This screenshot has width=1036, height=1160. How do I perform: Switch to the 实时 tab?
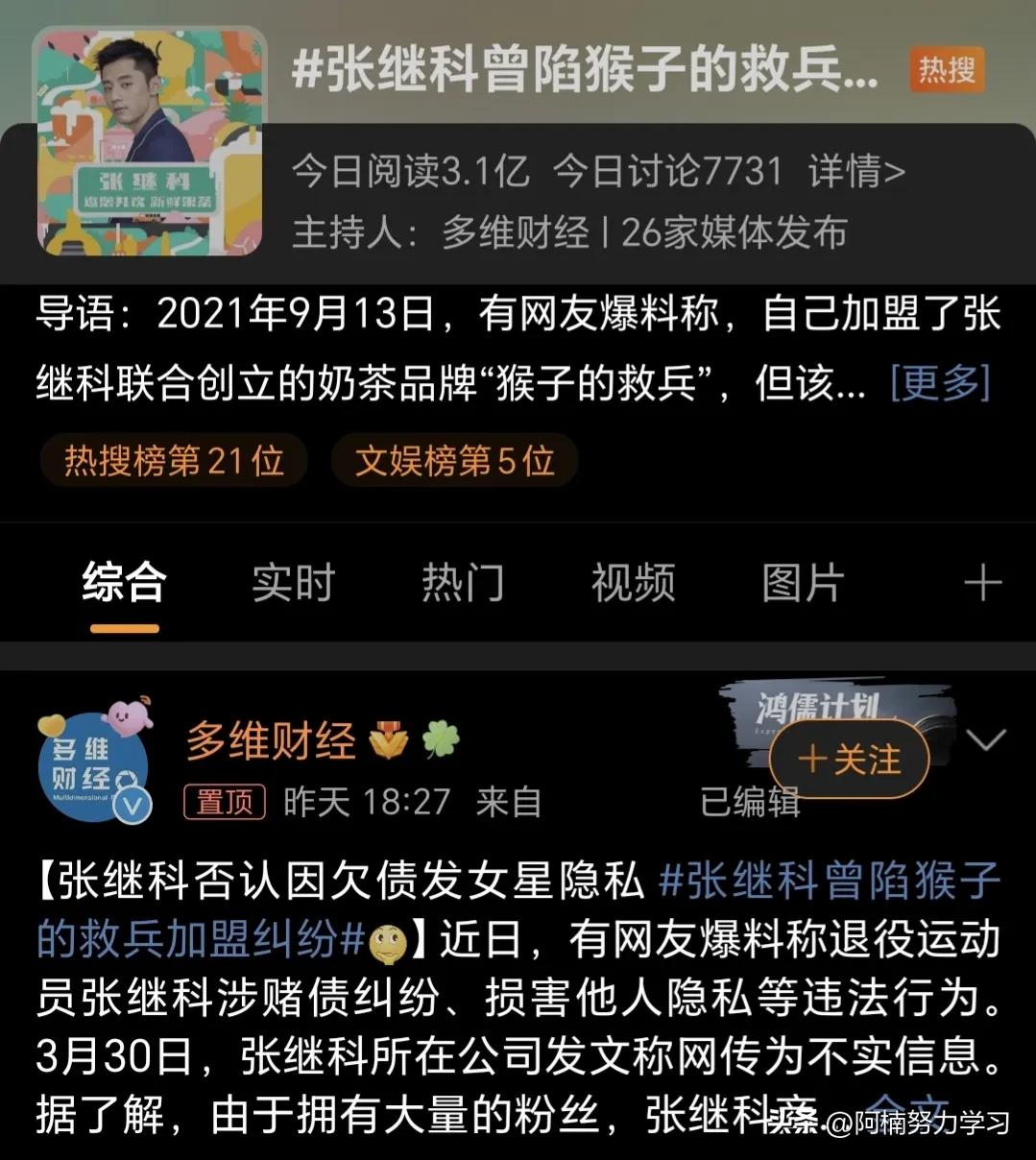coord(291,584)
